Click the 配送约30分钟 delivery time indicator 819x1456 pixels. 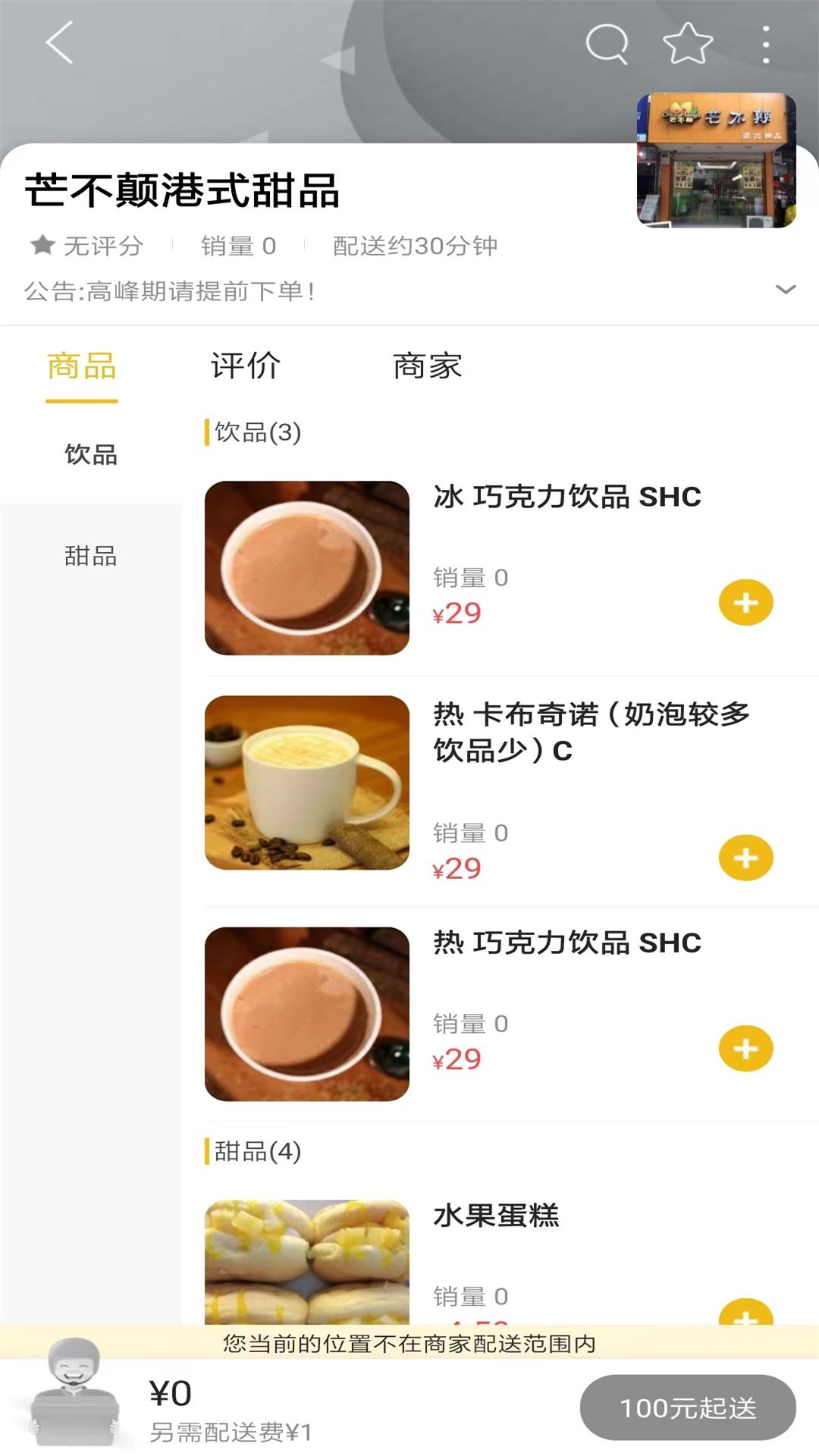pyautogui.click(x=414, y=244)
